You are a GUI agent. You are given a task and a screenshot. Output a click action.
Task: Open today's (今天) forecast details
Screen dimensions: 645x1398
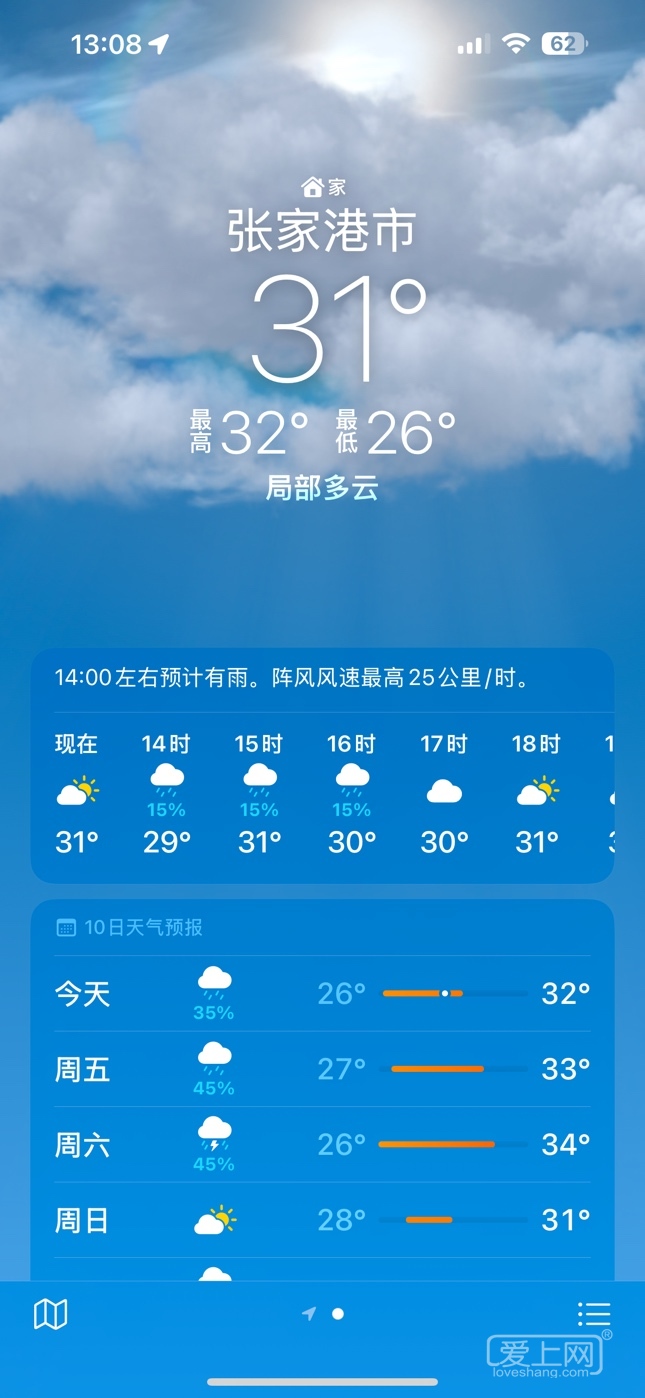pyautogui.click(x=322, y=994)
